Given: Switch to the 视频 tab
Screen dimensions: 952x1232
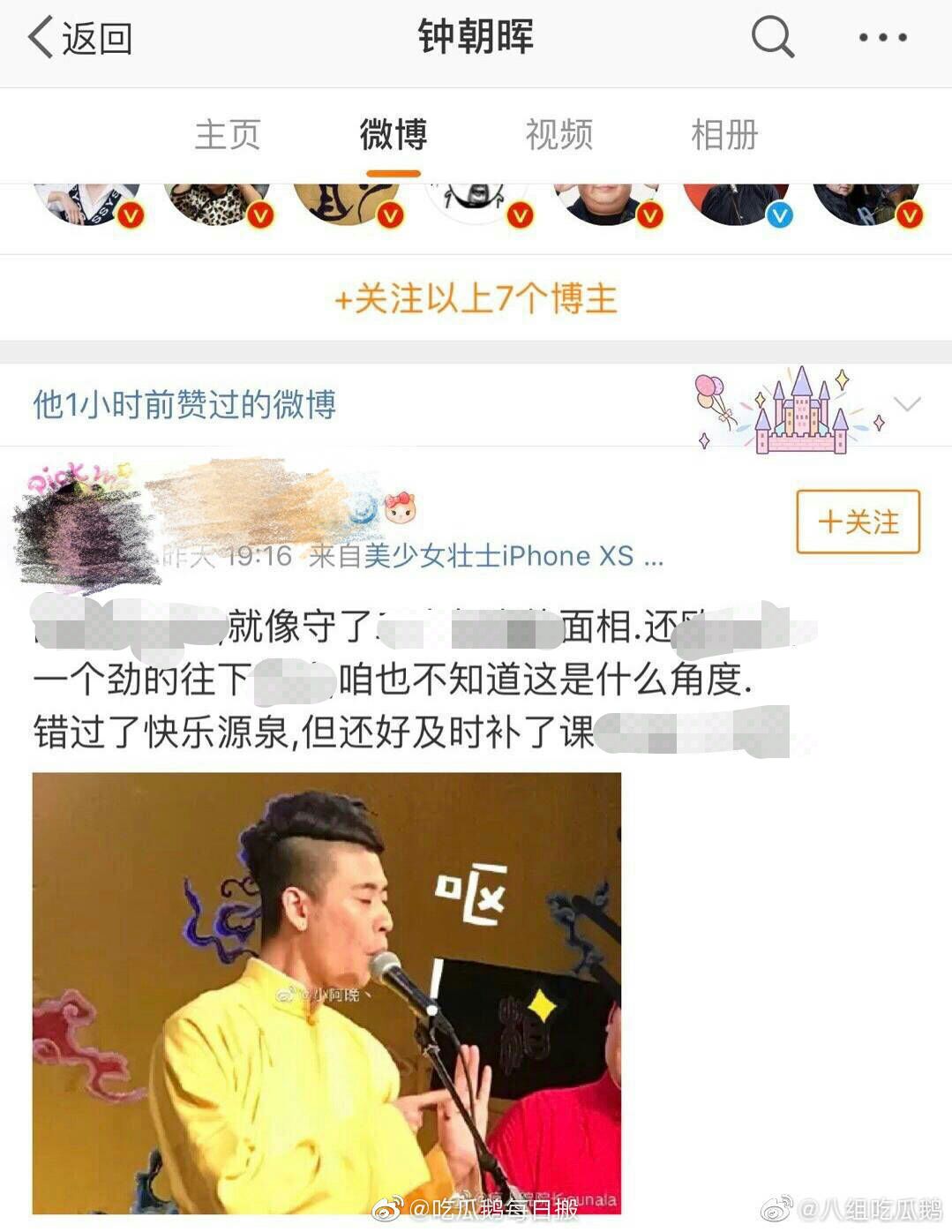Looking at the screenshot, I should click(x=559, y=135).
